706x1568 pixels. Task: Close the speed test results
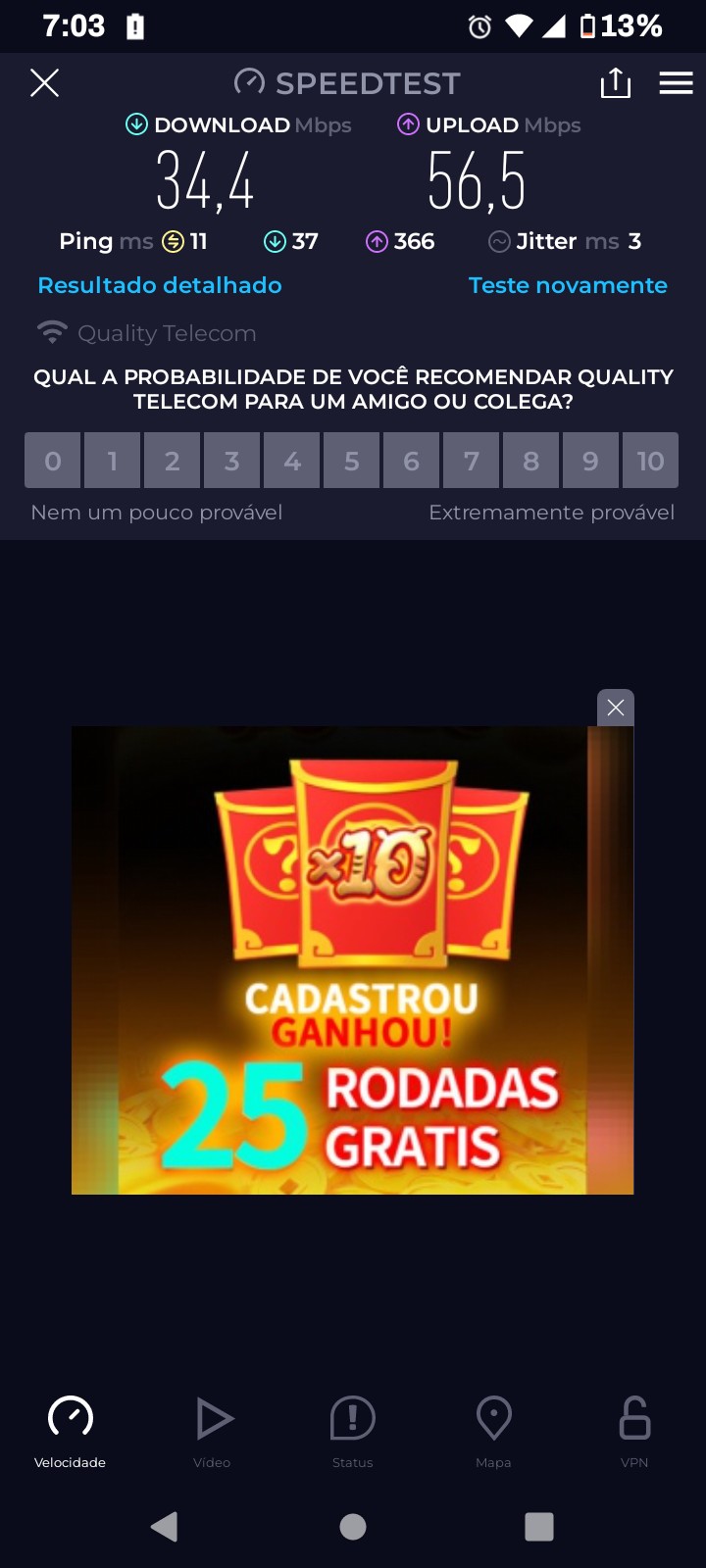tap(44, 83)
